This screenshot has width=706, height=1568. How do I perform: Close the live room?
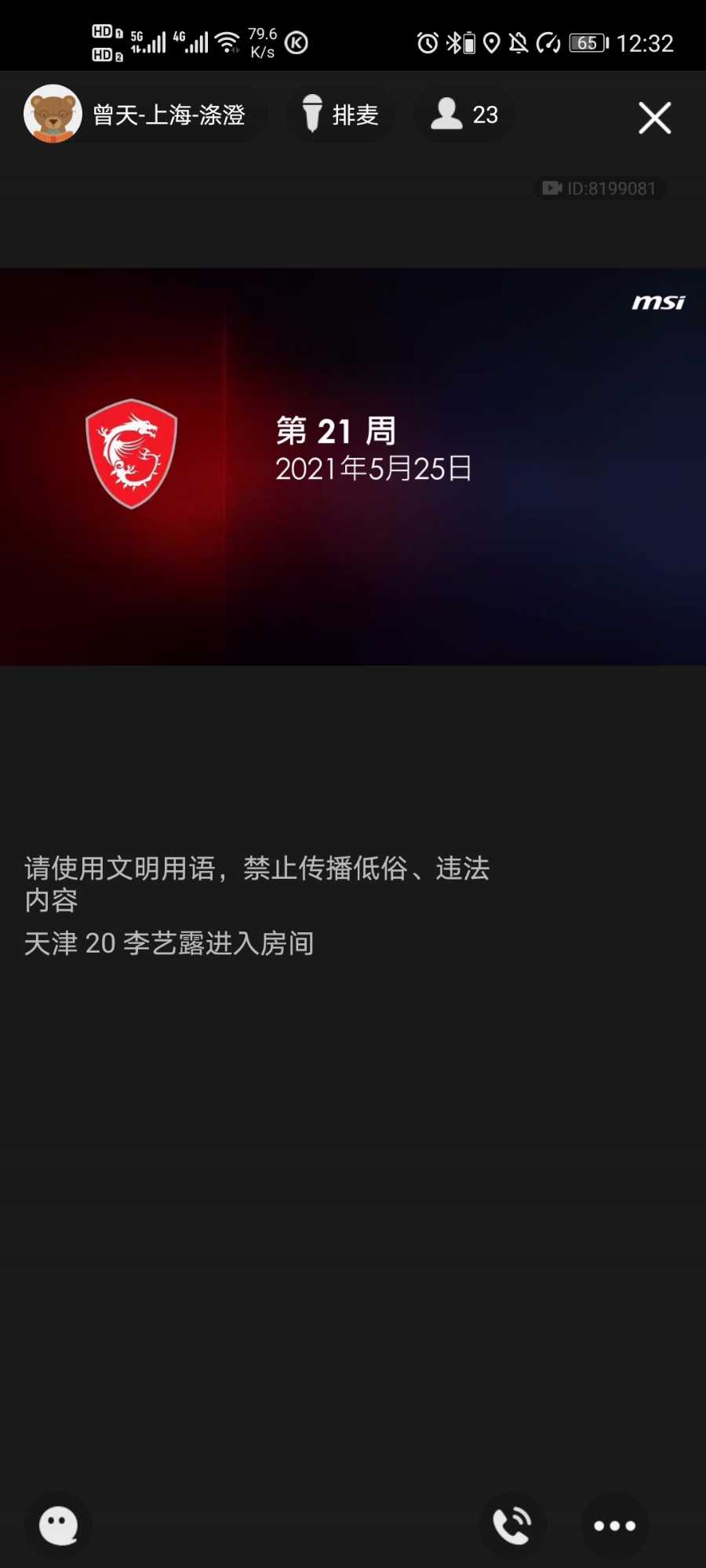click(x=654, y=118)
